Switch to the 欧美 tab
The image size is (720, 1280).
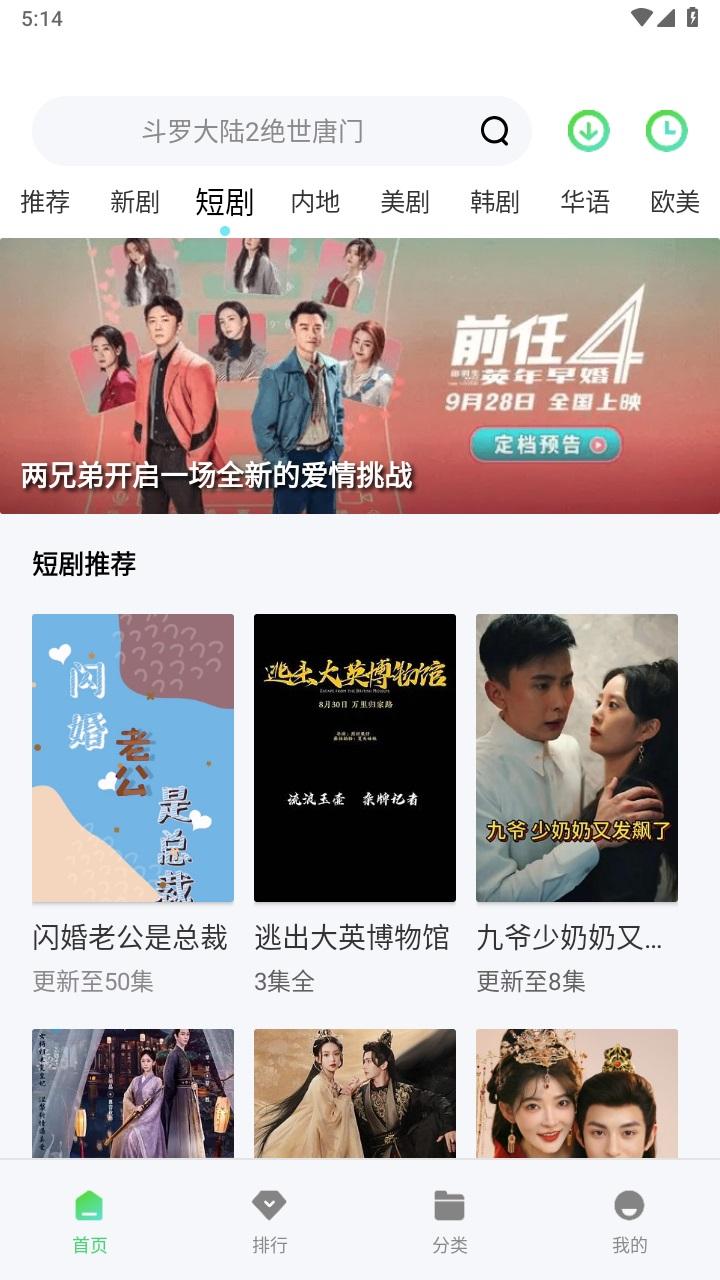click(x=675, y=202)
